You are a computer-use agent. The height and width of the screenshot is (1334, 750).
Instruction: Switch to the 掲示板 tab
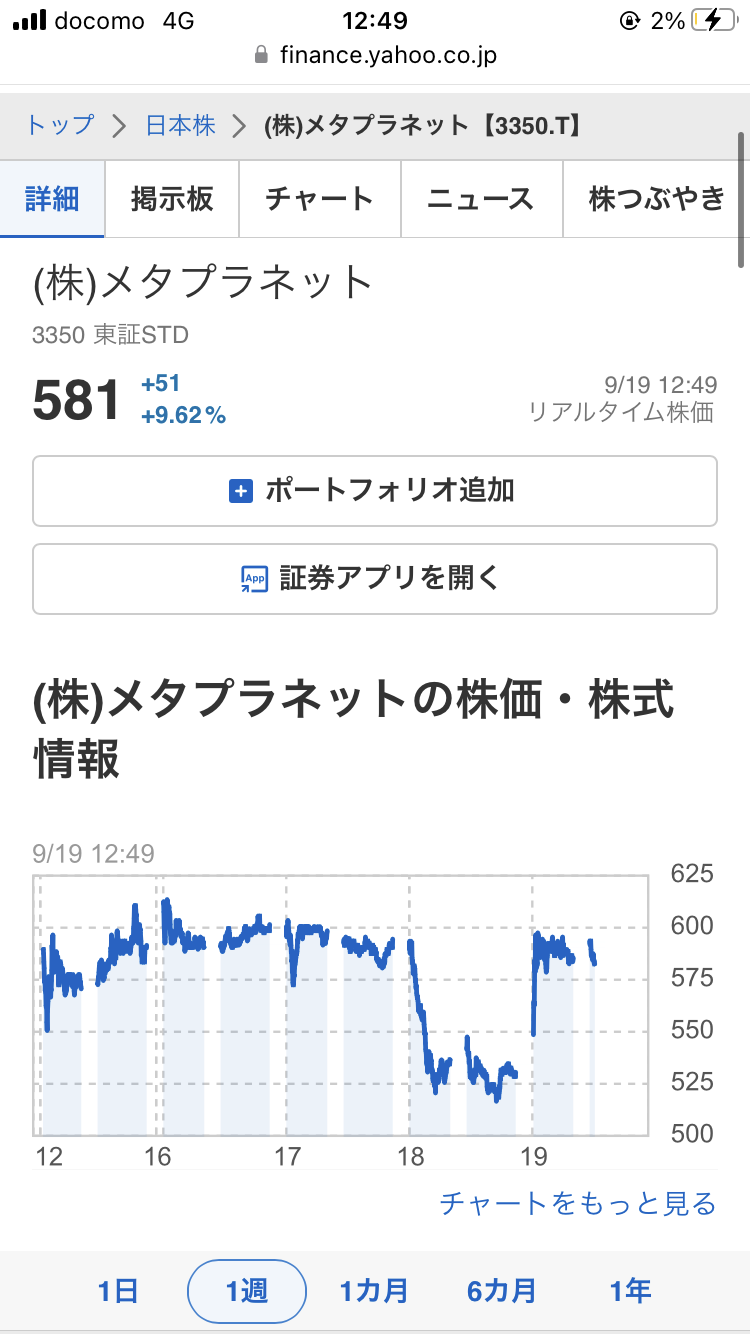pos(172,199)
